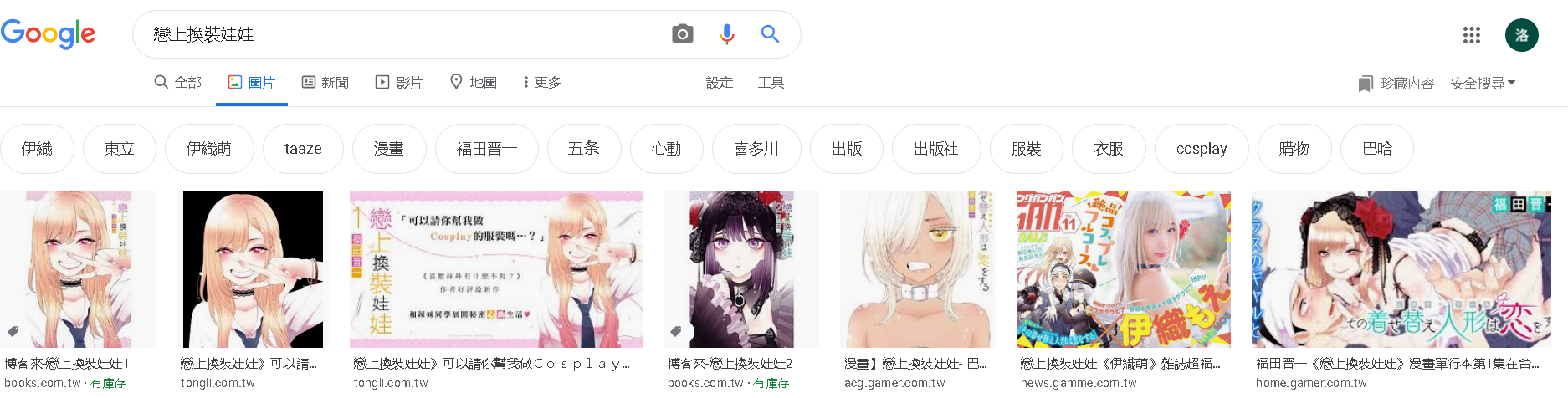Open the 工具 filter tools
Viewport: 1568px width, 398px height.
(x=771, y=82)
